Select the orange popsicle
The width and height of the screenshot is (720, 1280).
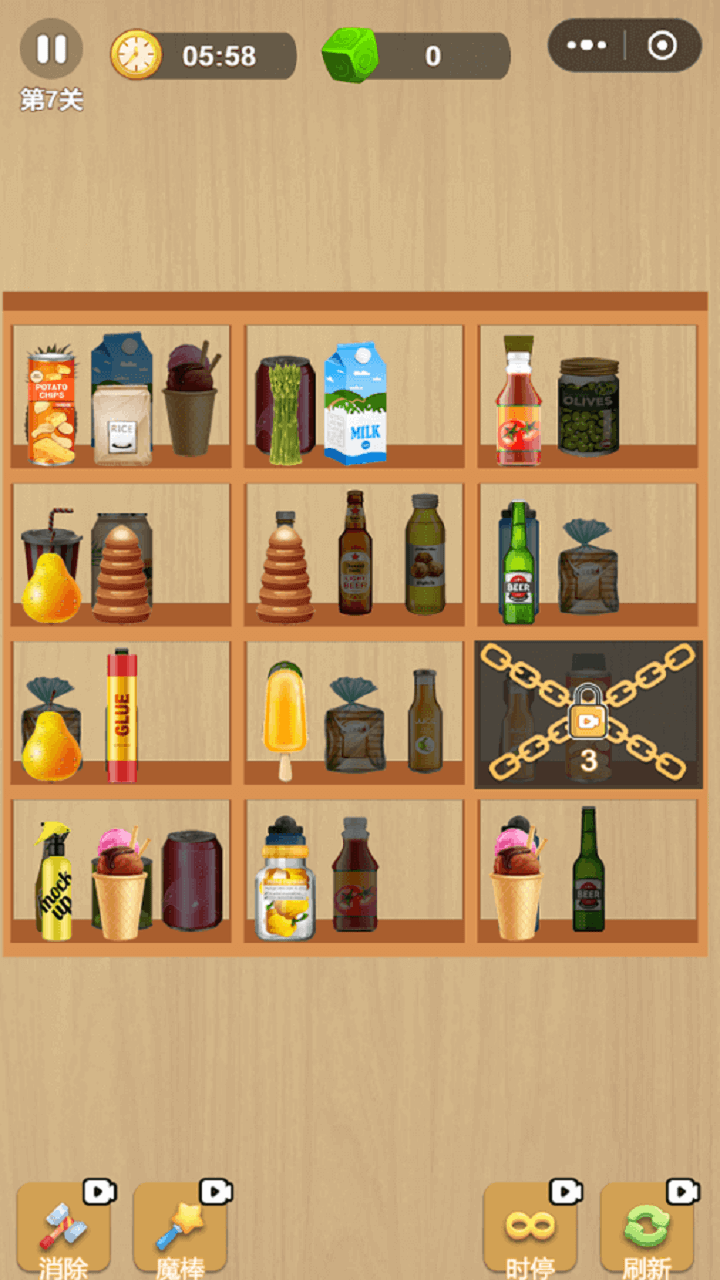point(285,712)
